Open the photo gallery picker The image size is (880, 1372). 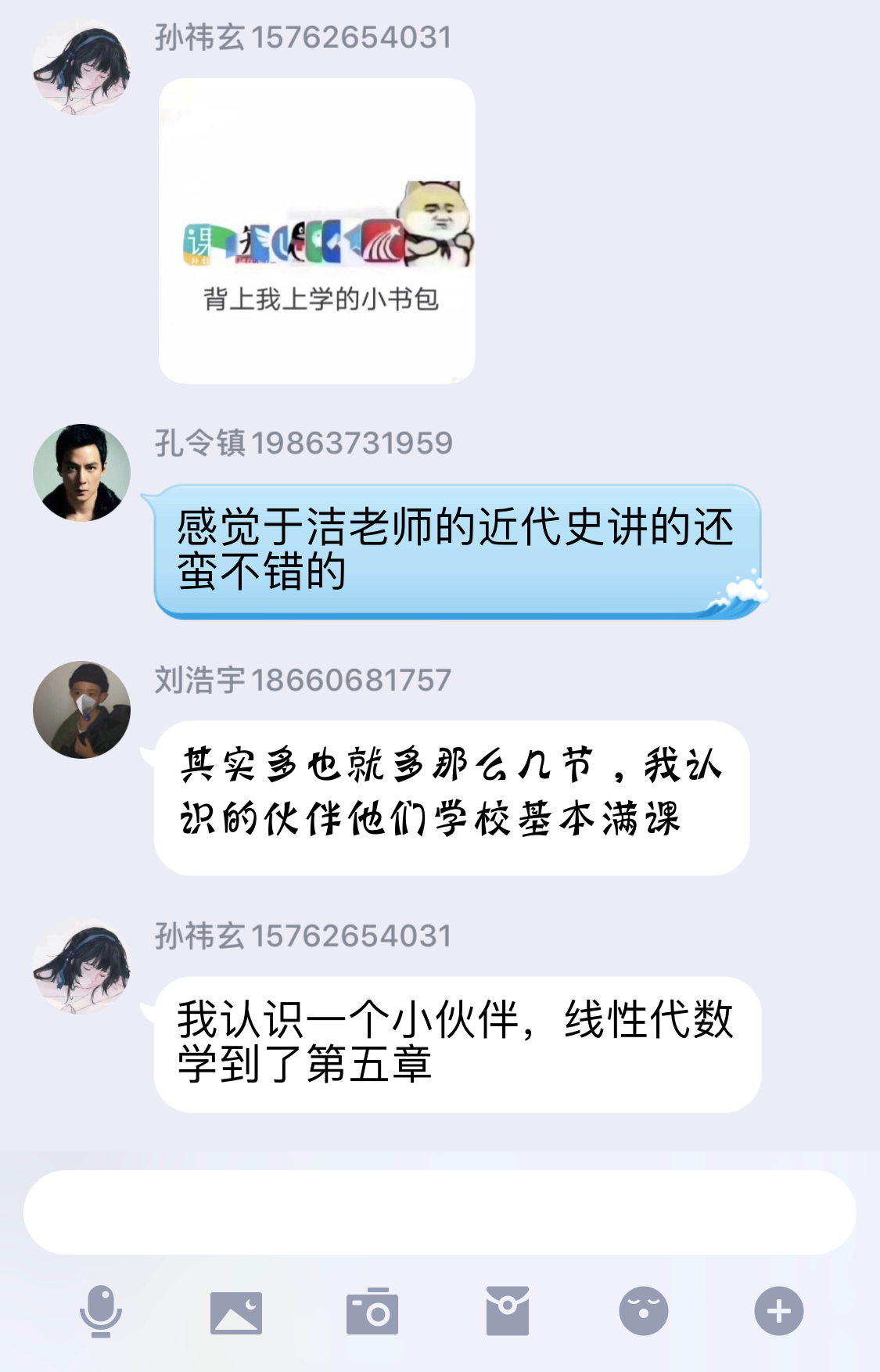pos(236,1312)
